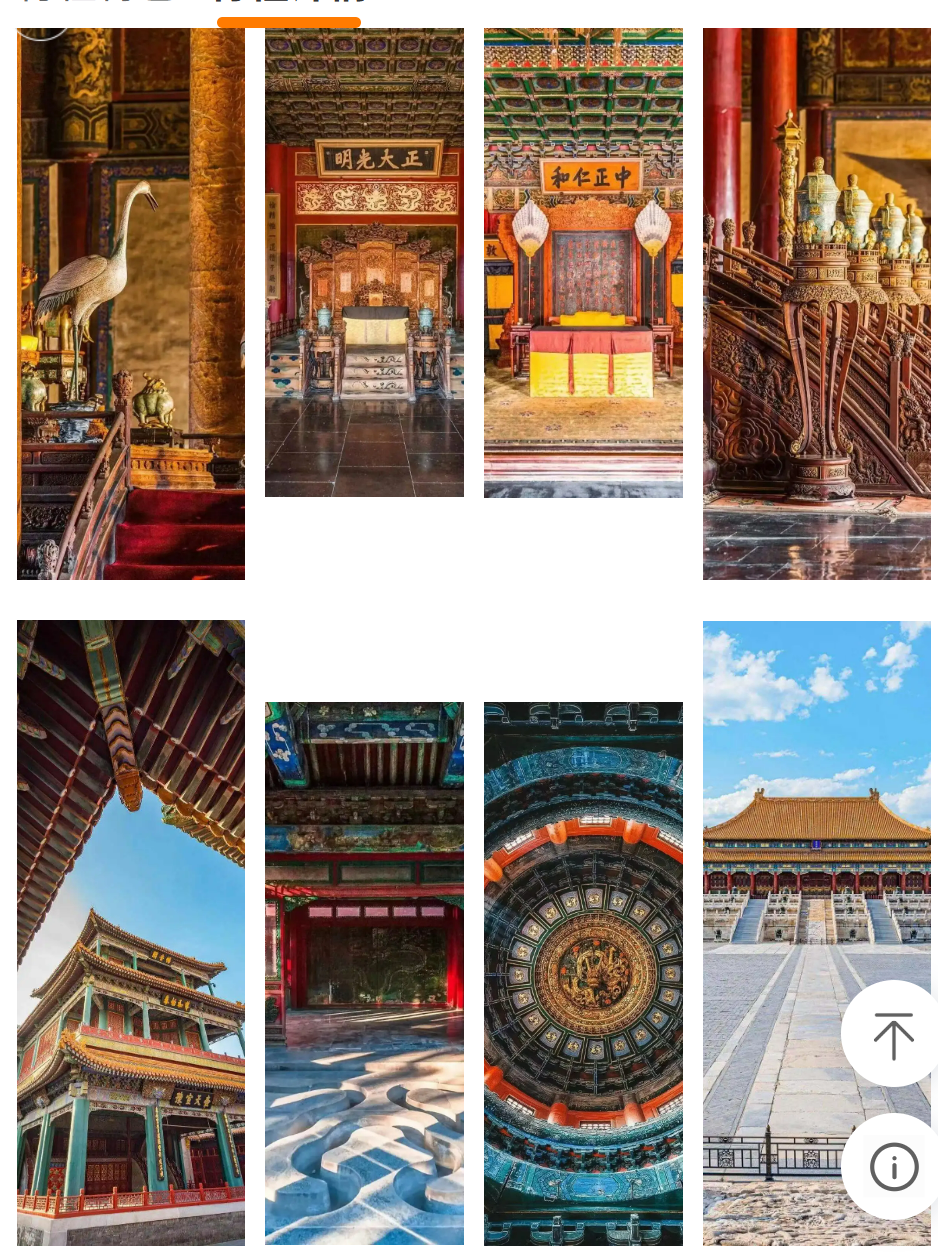Open the 正大光明 throne hall picture
The image size is (938, 1254).
pos(364,262)
